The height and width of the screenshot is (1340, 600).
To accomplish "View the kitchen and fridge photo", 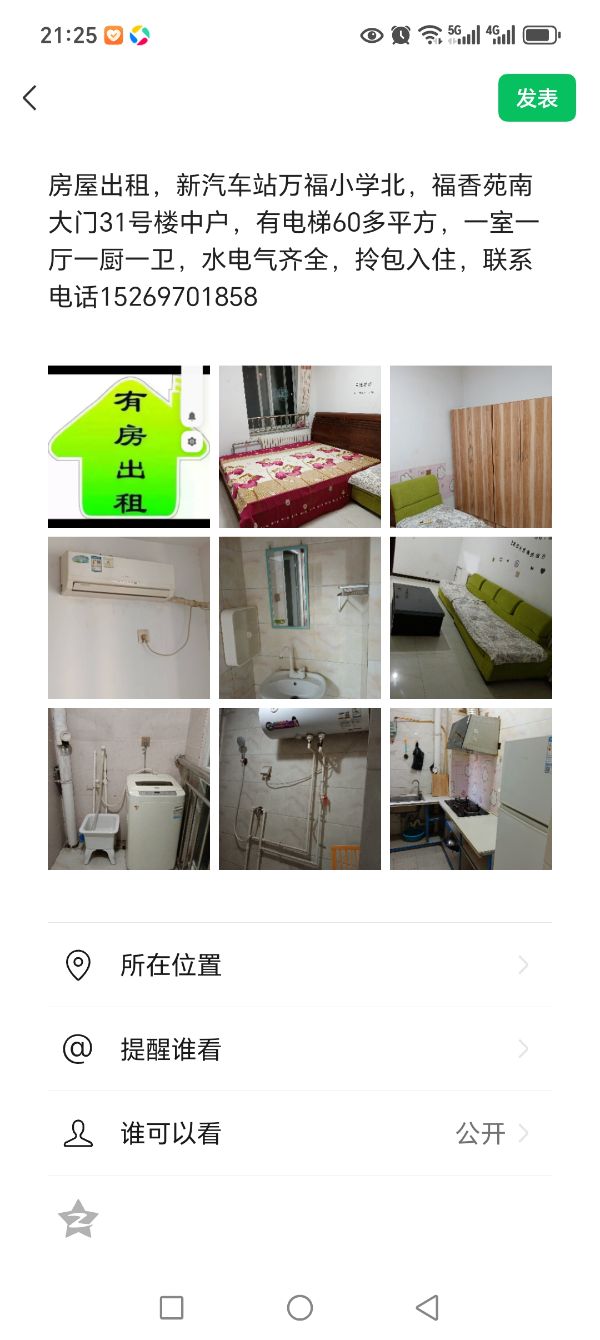I will pos(471,789).
